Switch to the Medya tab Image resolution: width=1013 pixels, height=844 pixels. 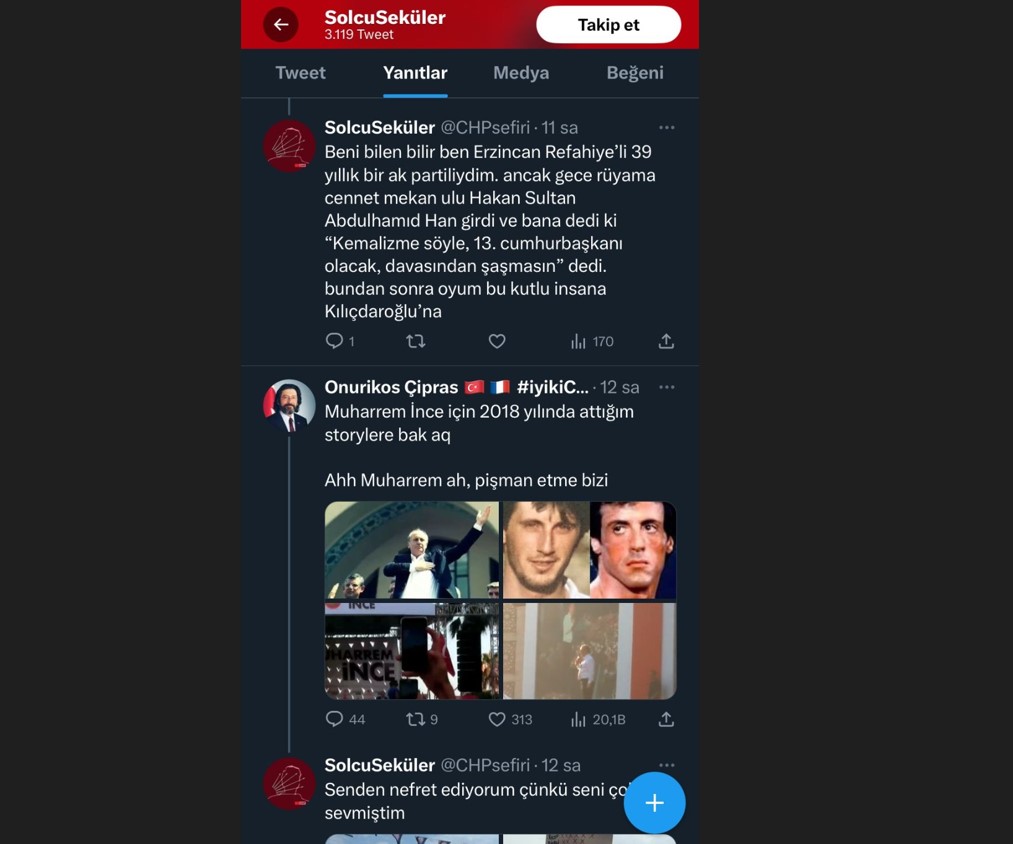click(521, 73)
